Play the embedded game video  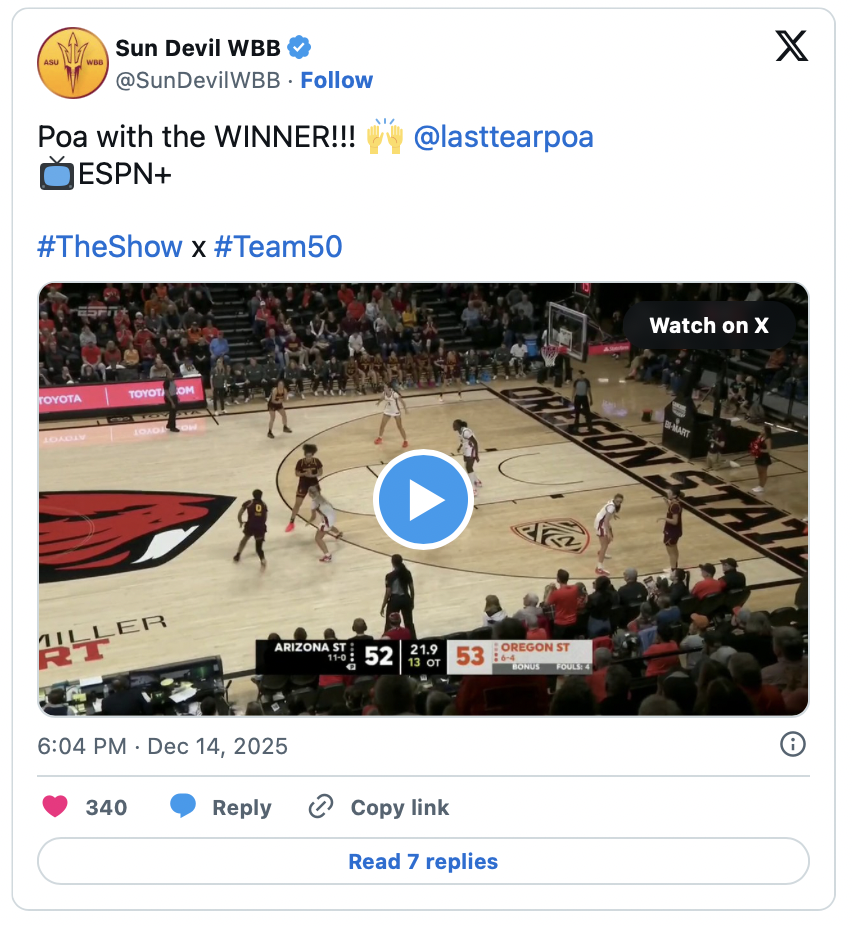click(x=423, y=500)
